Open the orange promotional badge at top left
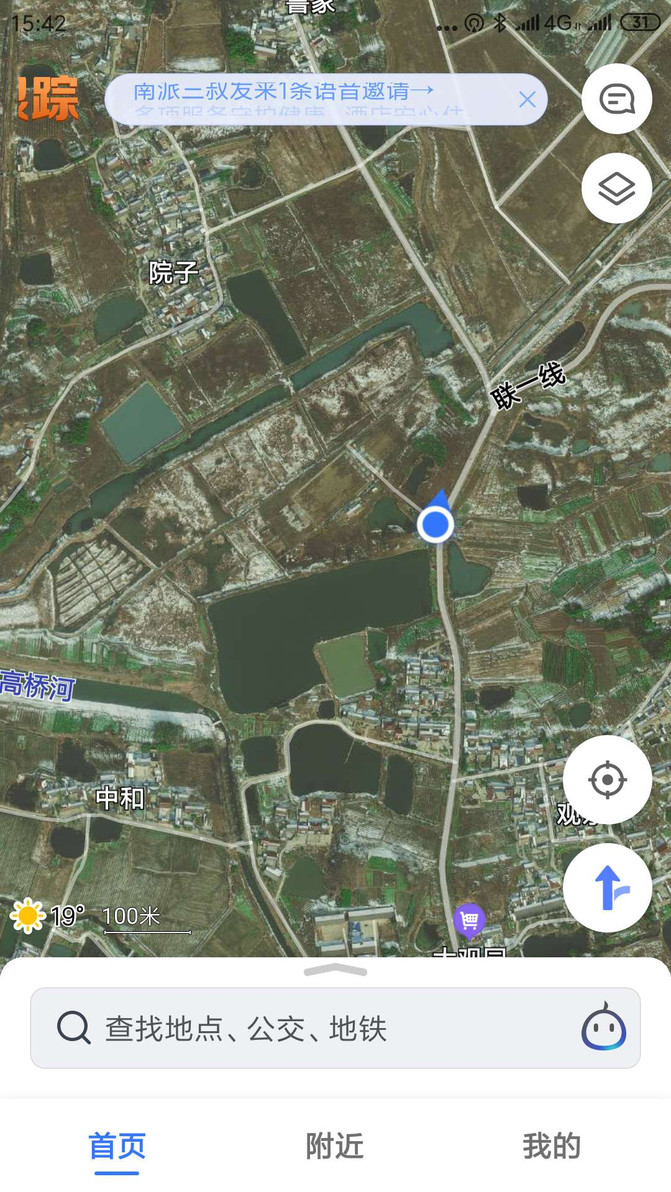This screenshot has height=1192, width=671. click(x=47, y=99)
